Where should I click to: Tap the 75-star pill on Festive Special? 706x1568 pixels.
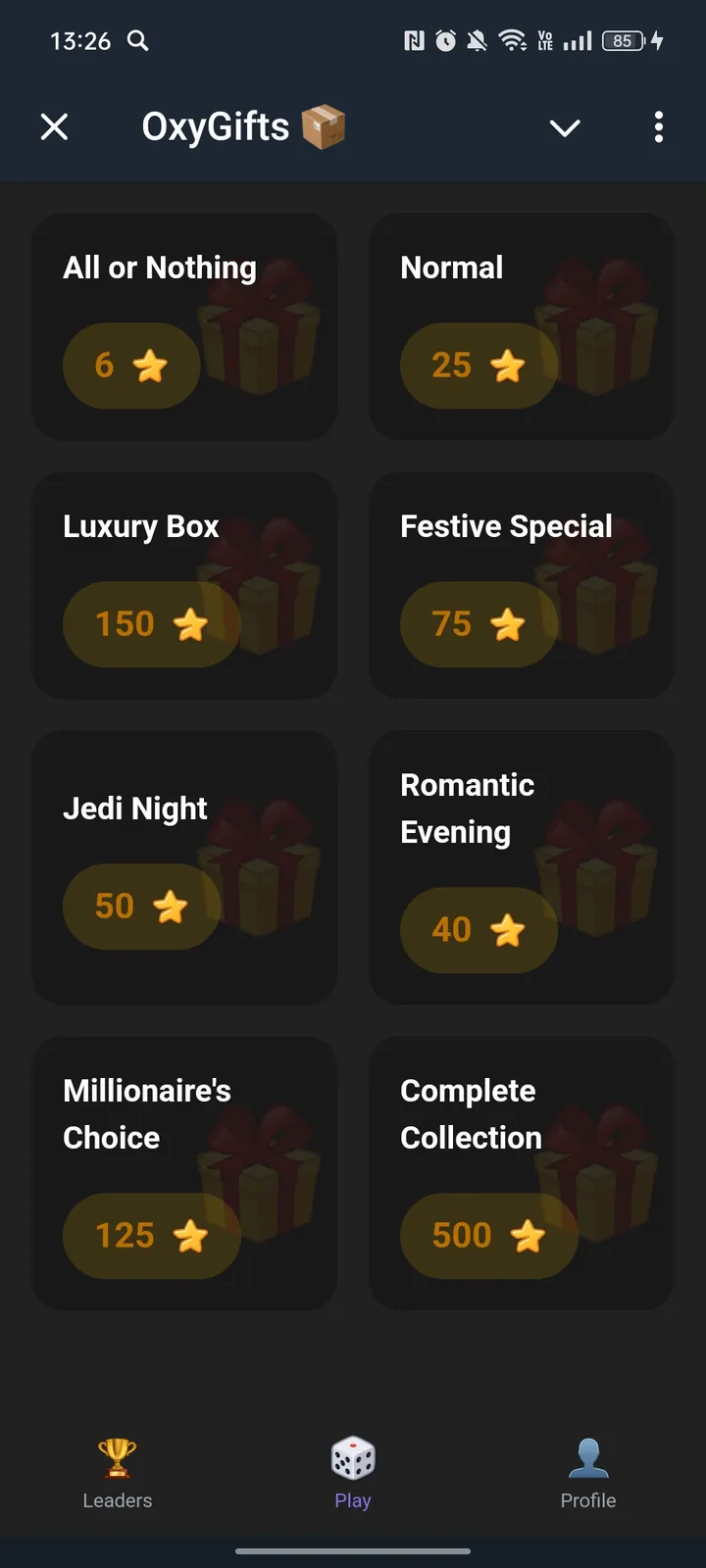click(479, 624)
